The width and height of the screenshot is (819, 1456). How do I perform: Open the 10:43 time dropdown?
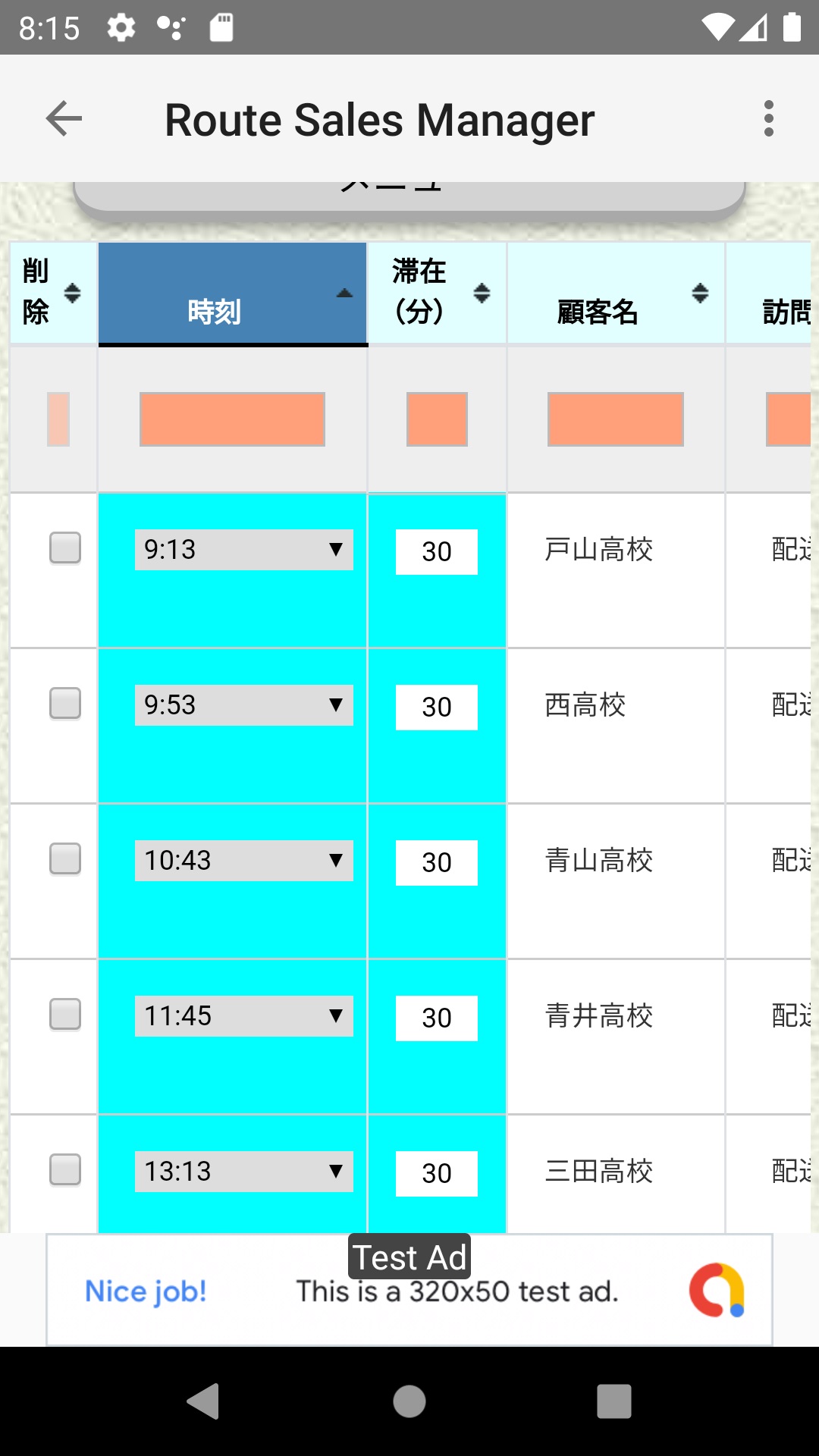244,861
